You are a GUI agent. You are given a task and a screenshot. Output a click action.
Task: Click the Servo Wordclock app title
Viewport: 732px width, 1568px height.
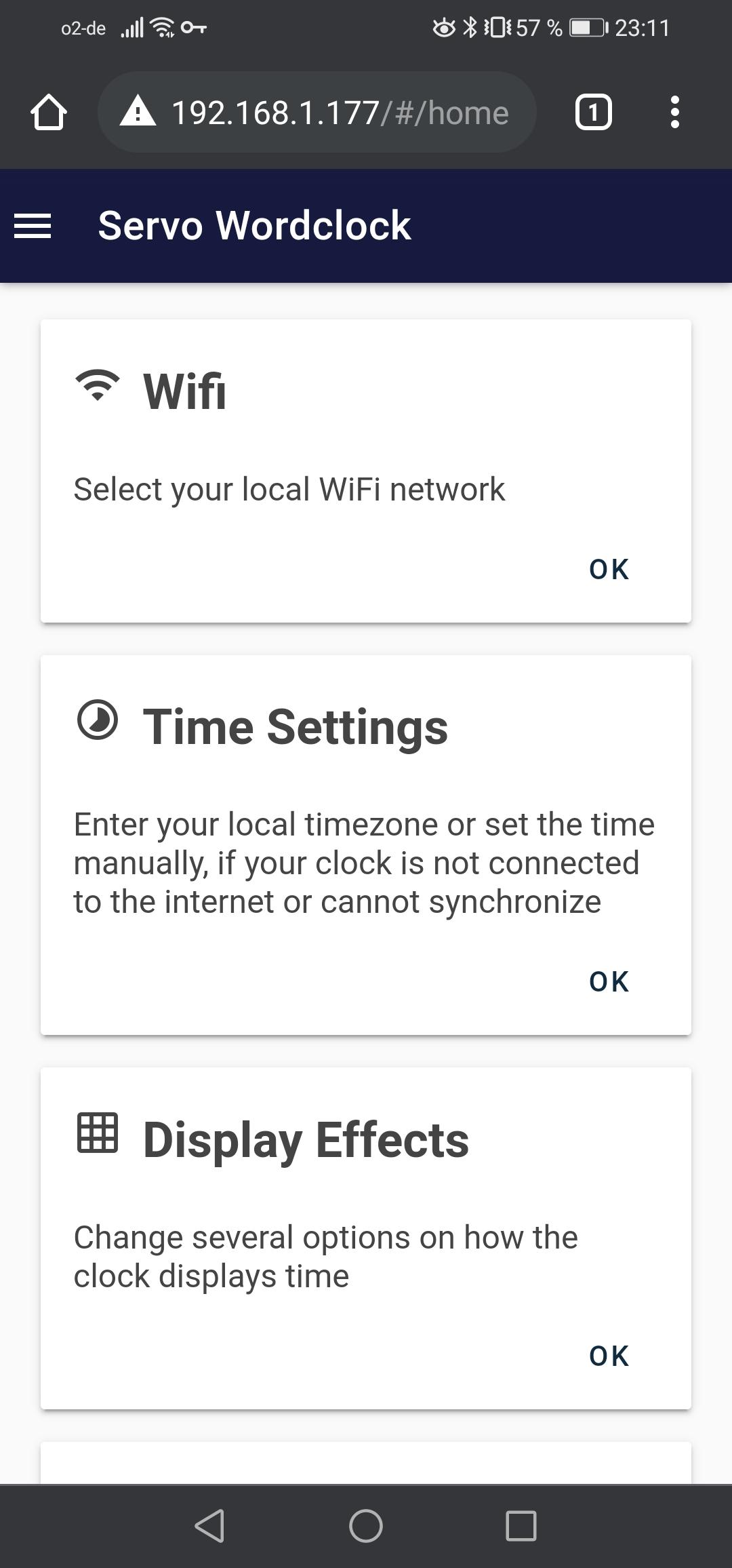point(254,225)
